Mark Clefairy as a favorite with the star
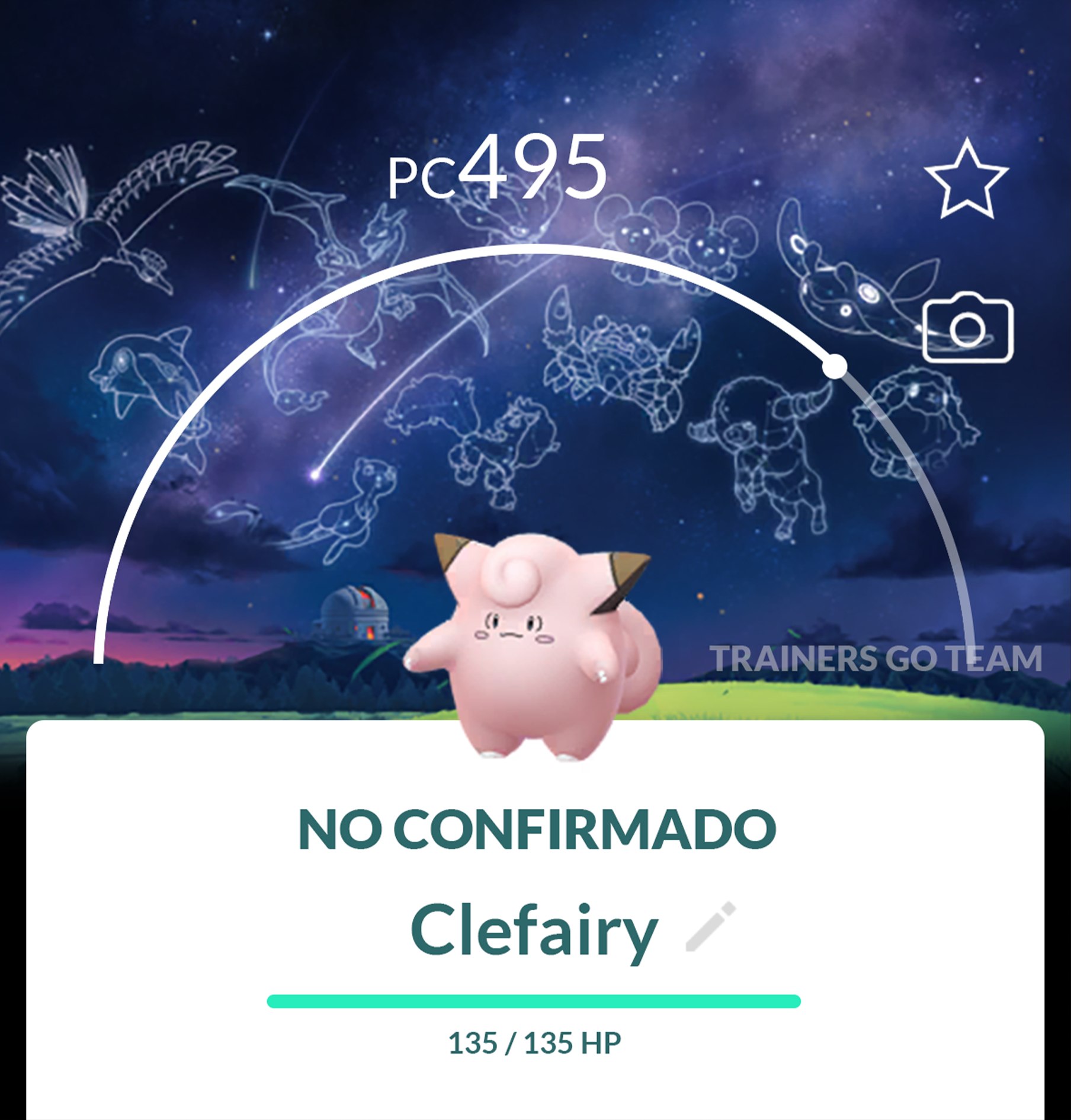 (x=966, y=180)
